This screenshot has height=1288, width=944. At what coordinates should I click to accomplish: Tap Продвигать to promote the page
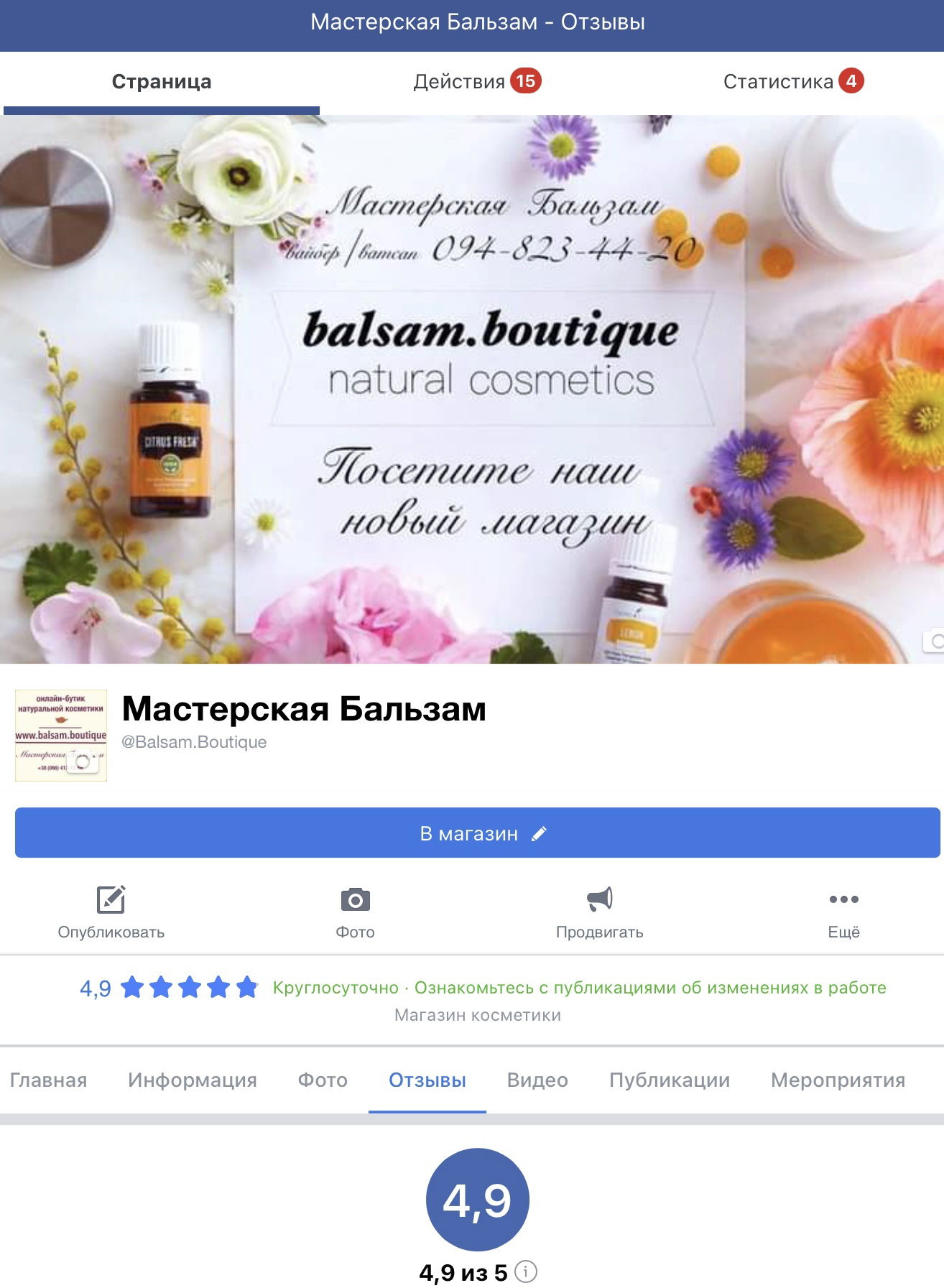click(x=599, y=912)
